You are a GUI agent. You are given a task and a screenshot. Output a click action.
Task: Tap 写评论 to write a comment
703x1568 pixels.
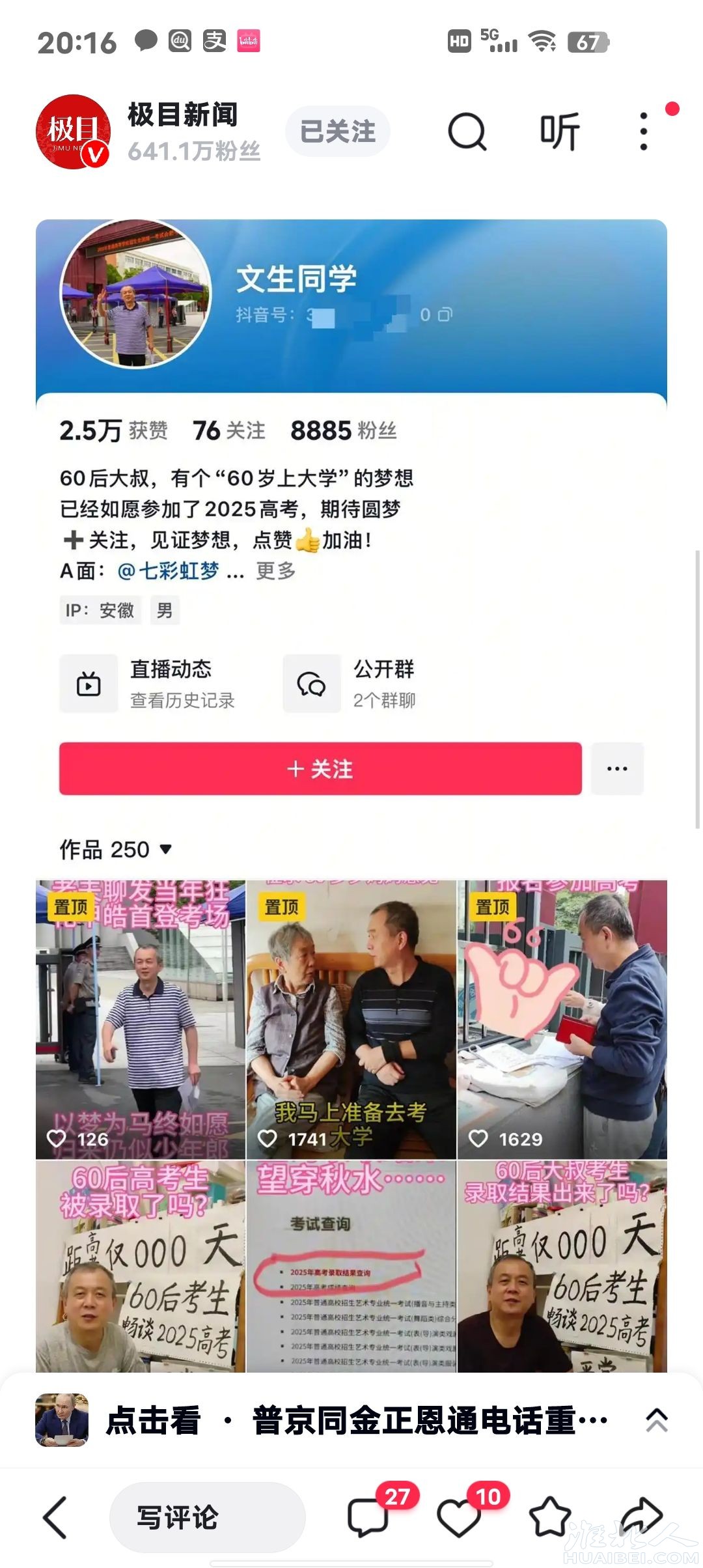(x=207, y=1517)
